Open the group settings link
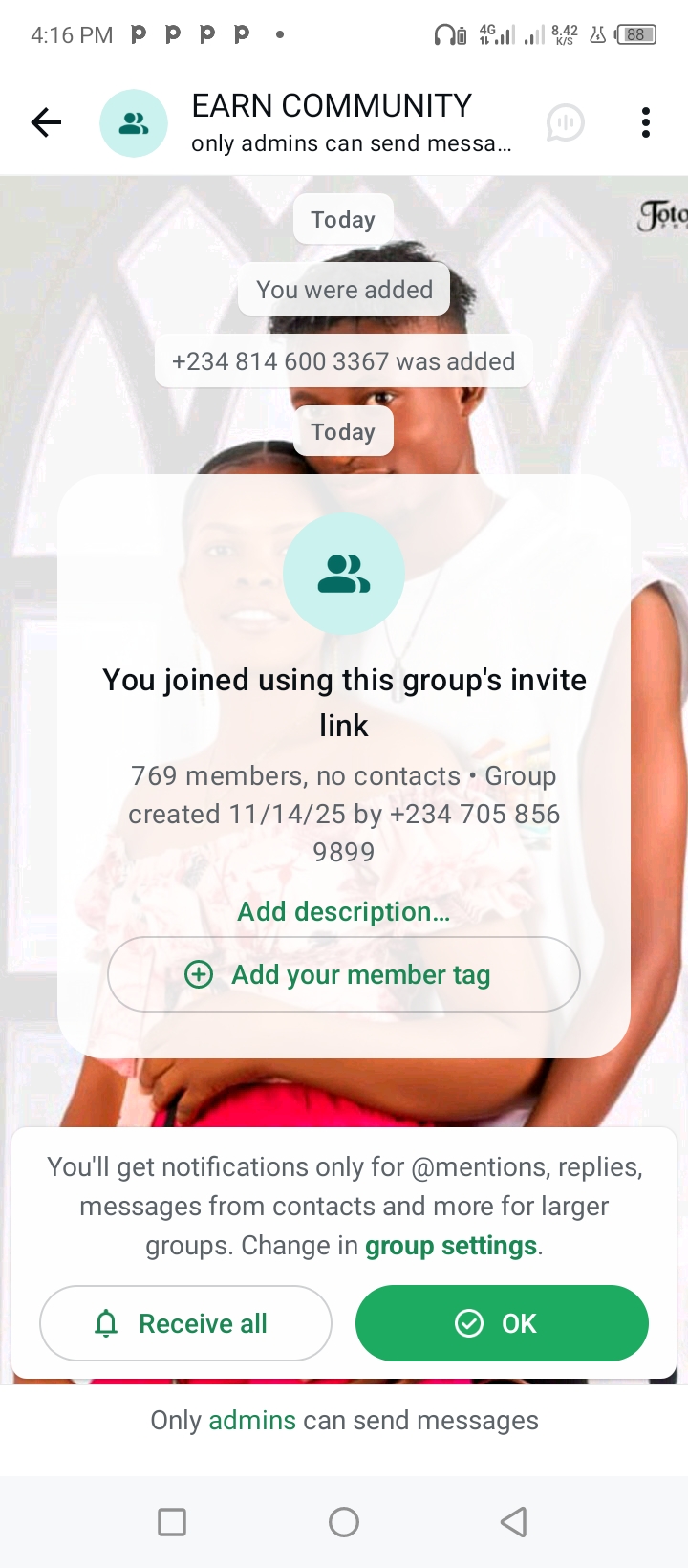The image size is (688, 1568). coord(450,1246)
